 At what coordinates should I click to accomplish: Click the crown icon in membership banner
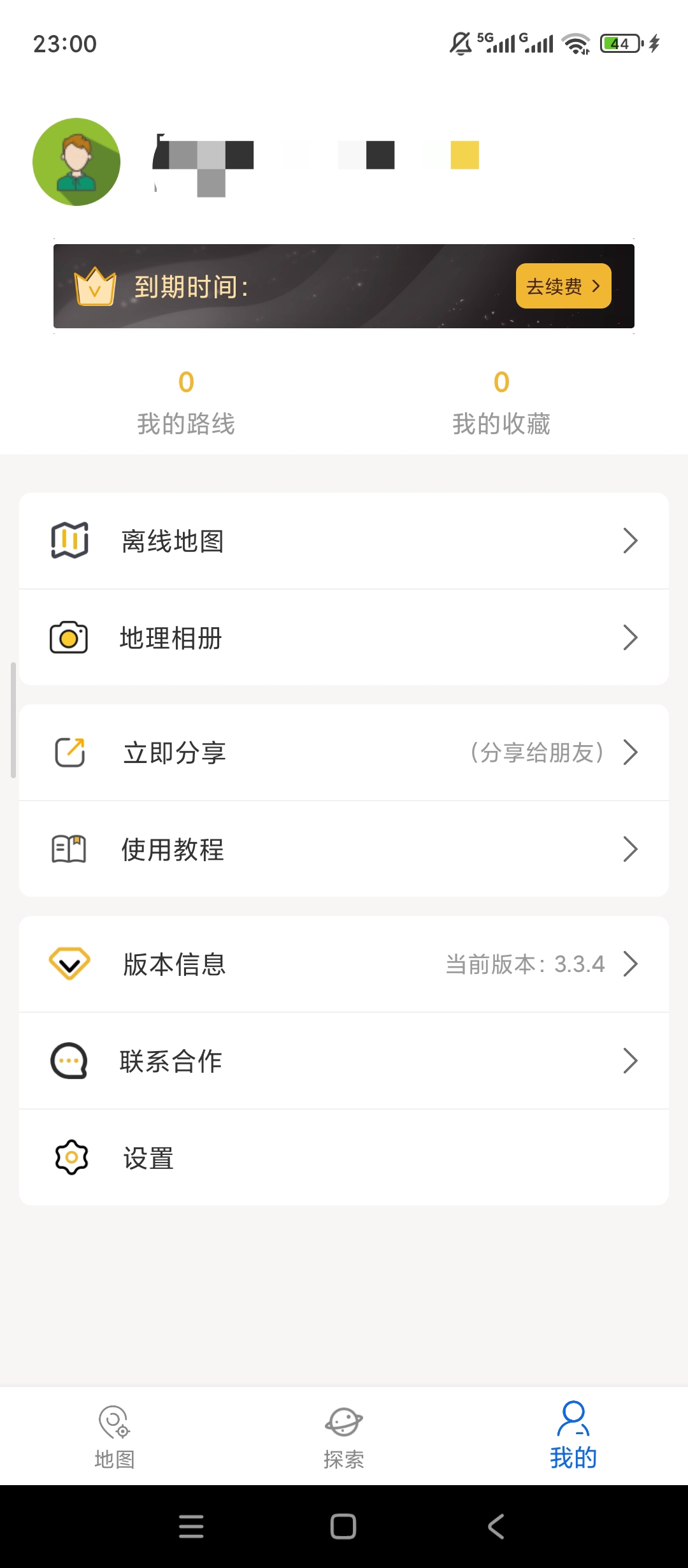(94, 285)
